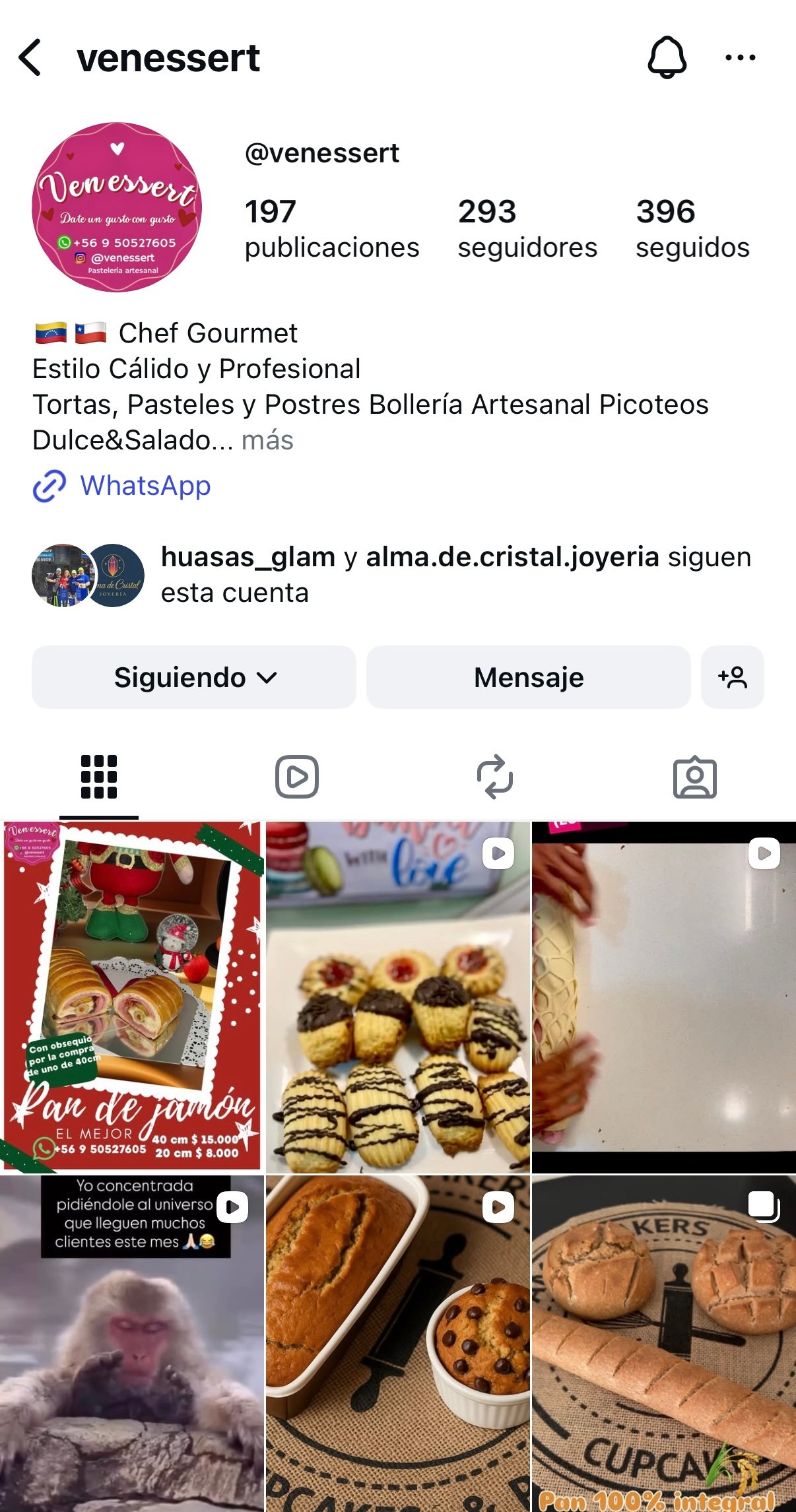Open the Pan de jamón post
This screenshot has height=1512, width=796.
pos(132,997)
